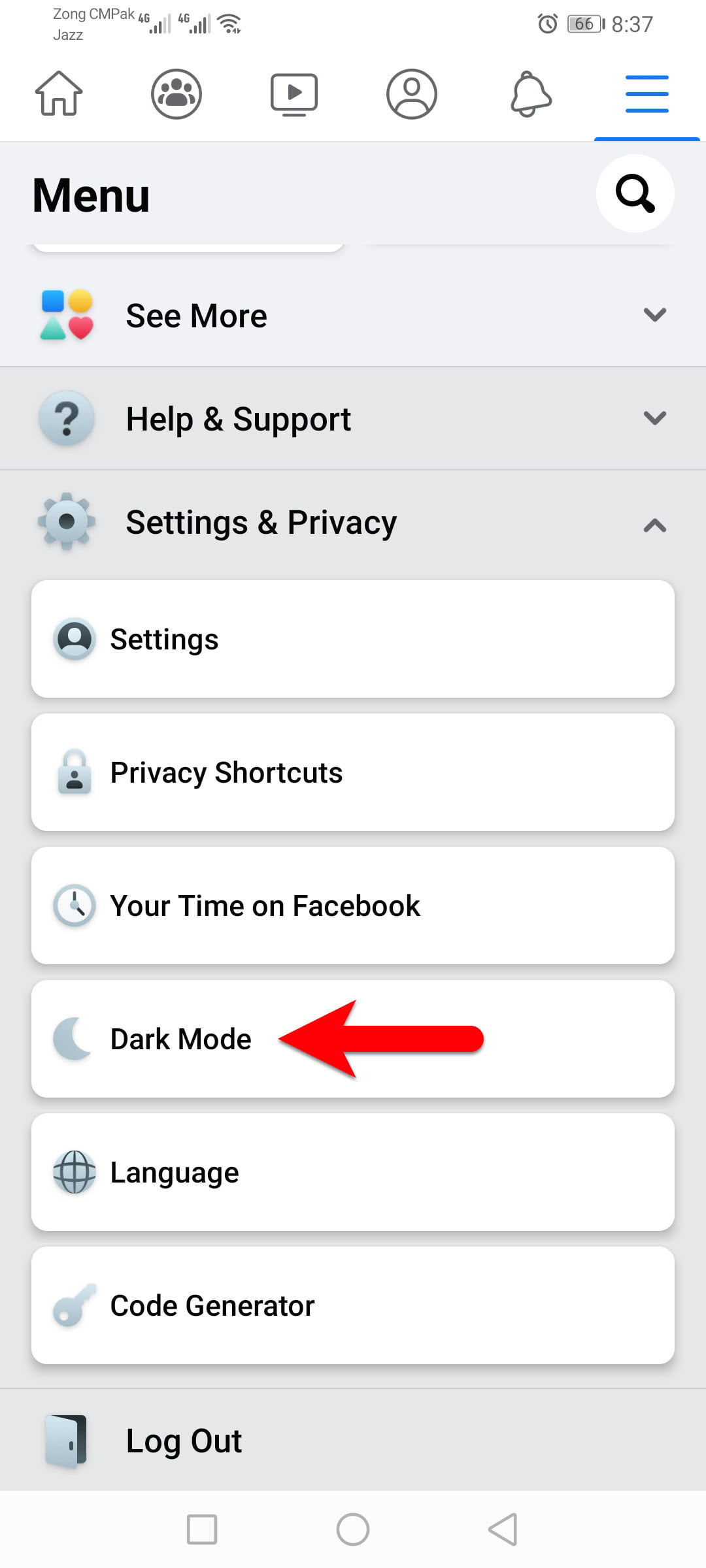Viewport: 706px width, 1568px height.
Task: Open Privacy Shortcuts
Action: [353, 772]
